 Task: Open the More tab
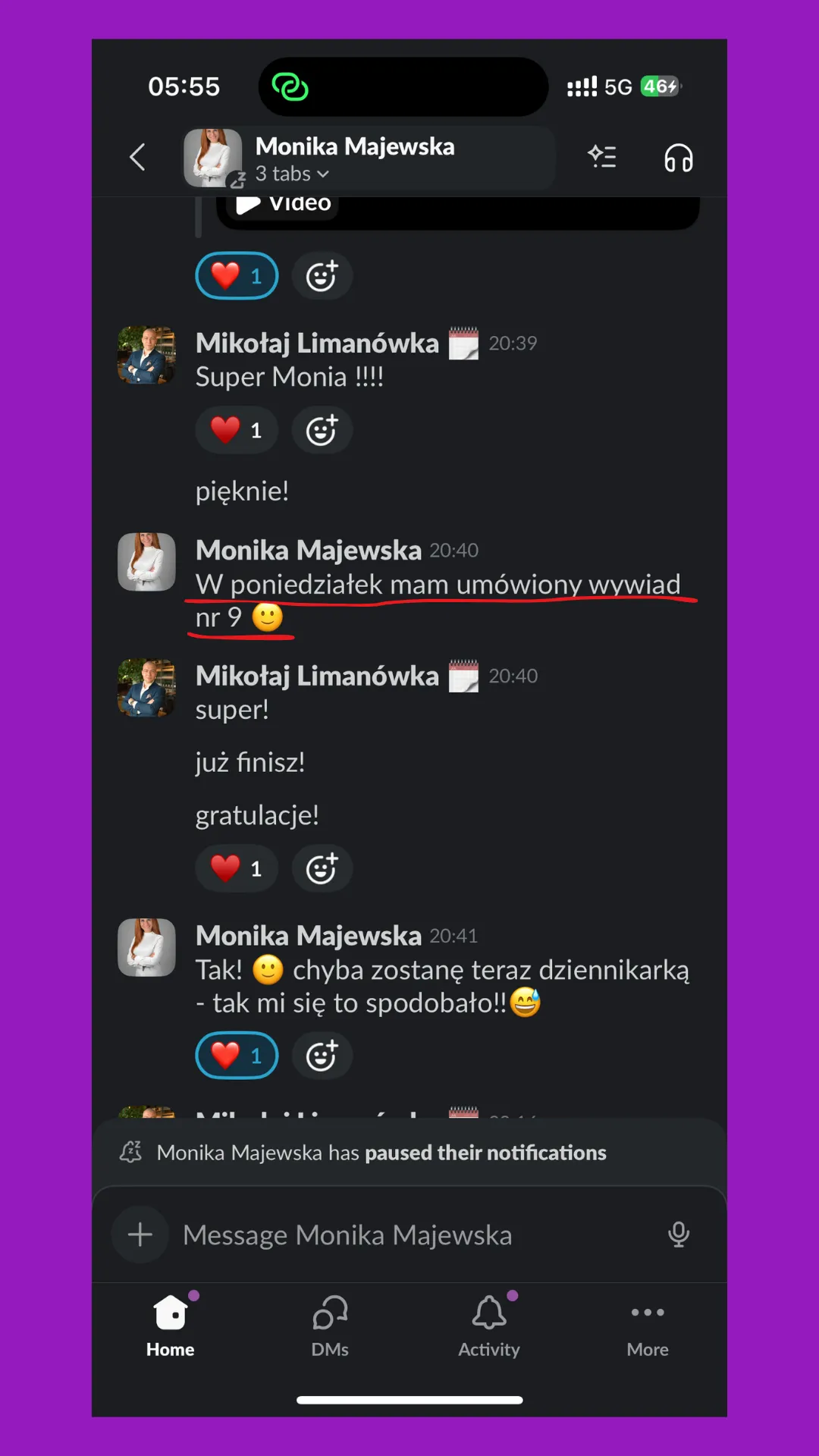point(648,1326)
